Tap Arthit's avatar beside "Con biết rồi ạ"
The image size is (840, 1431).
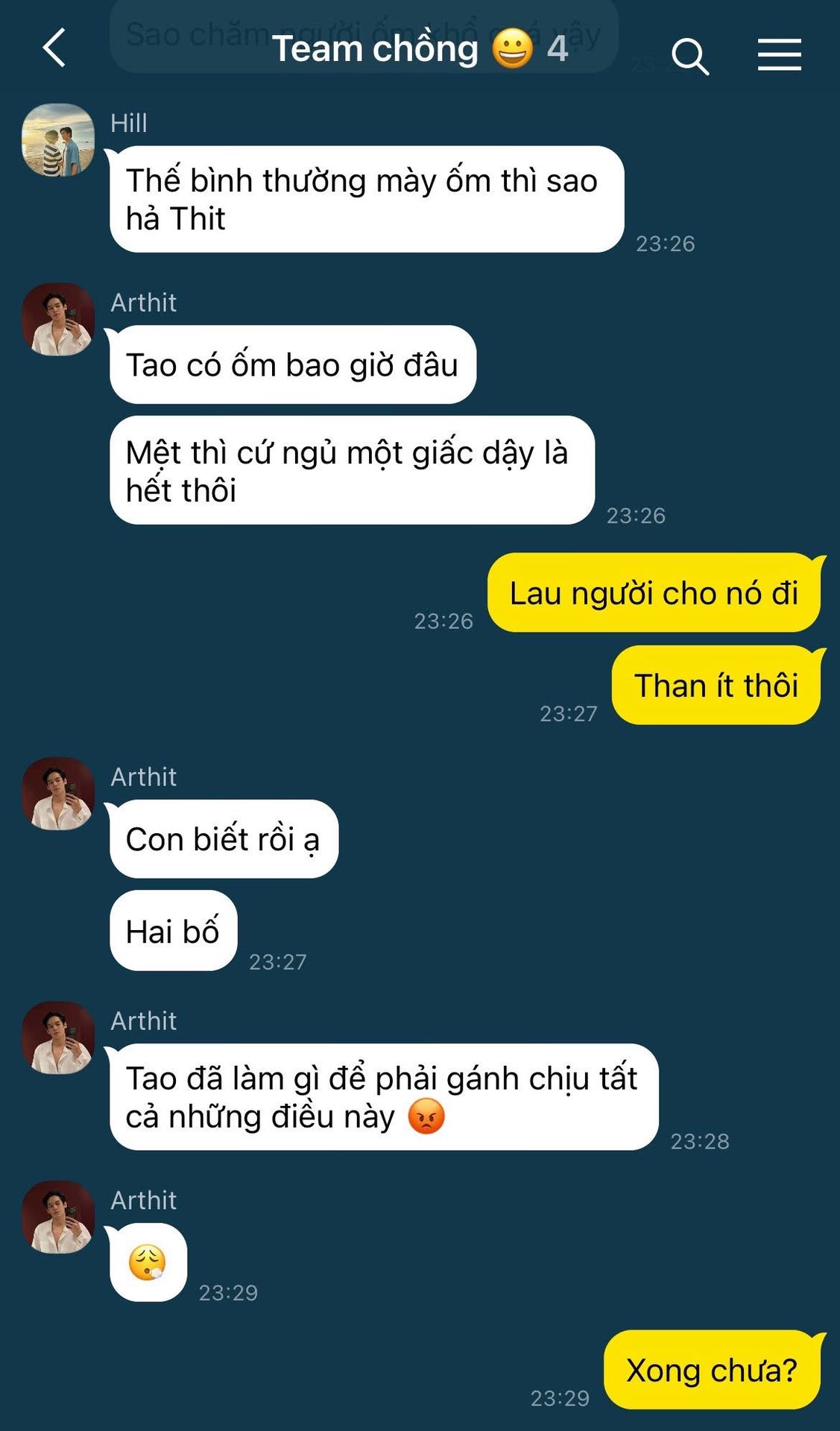point(58,794)
